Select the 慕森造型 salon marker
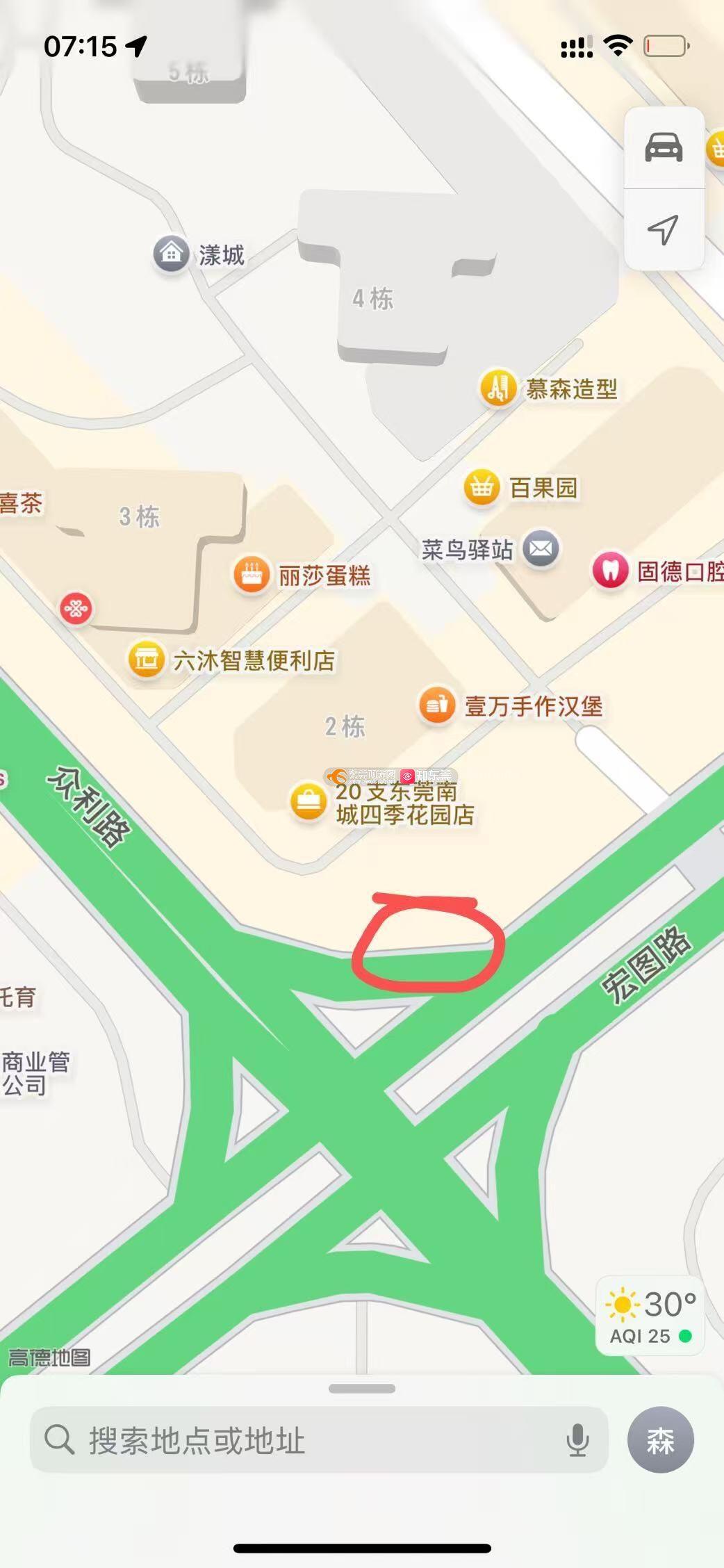Screen dimensions: 724x1568 coord(497,388)
